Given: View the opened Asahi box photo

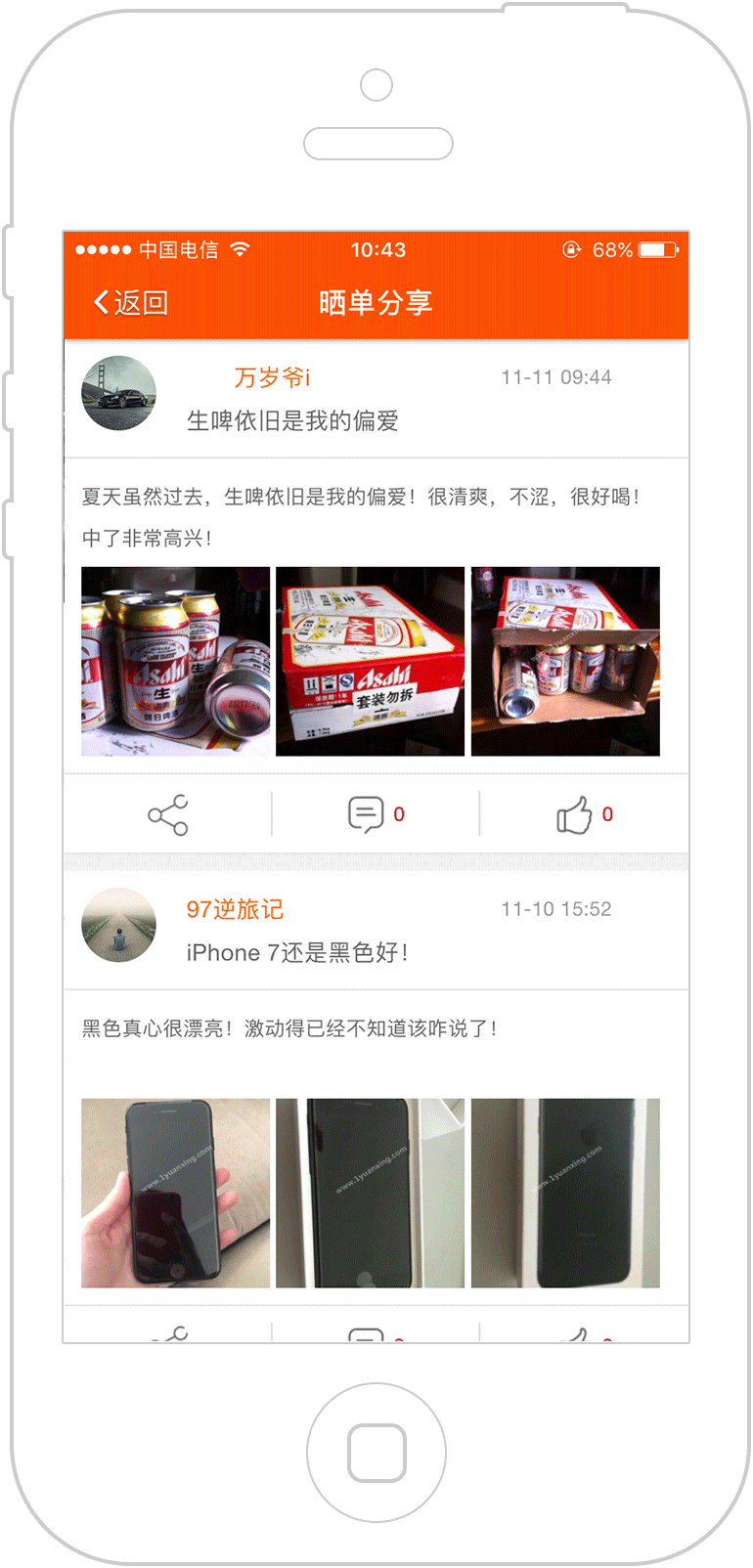Looking at the screenshot, I should coord(565,661).
